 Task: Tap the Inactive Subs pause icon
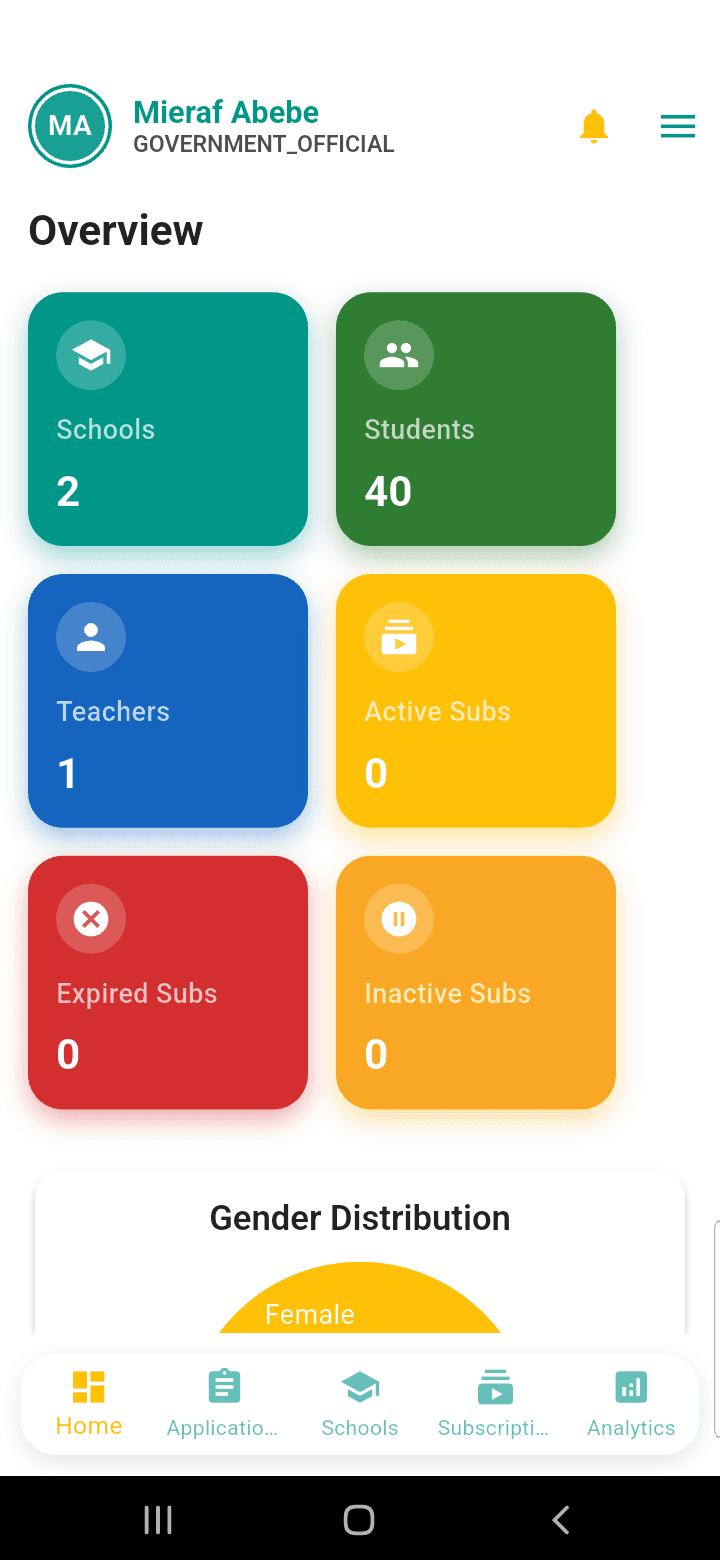click(x=399, y=918)
